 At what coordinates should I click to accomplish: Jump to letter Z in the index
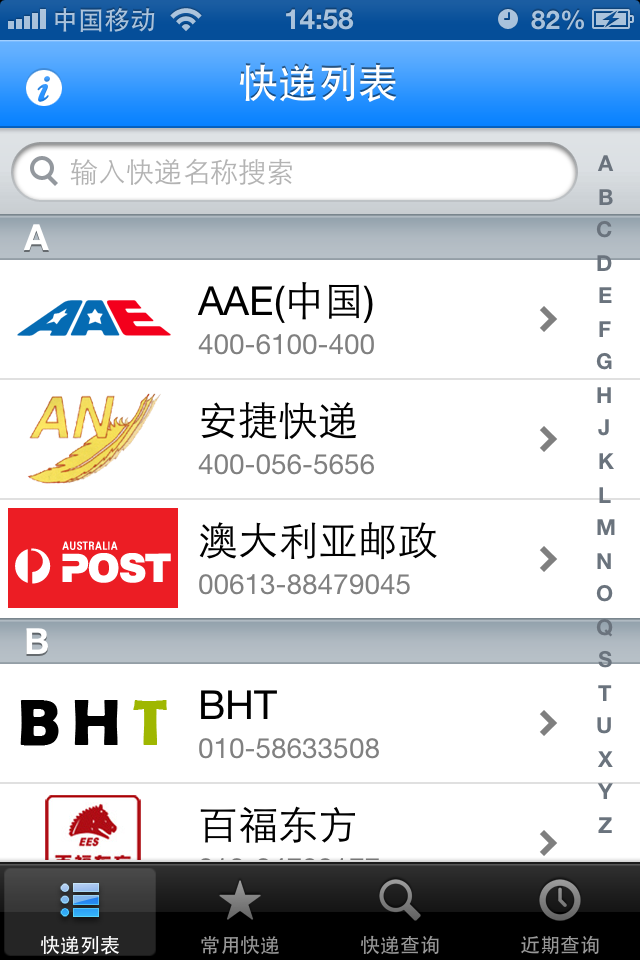pyautogui.click(x=605, y=825)
